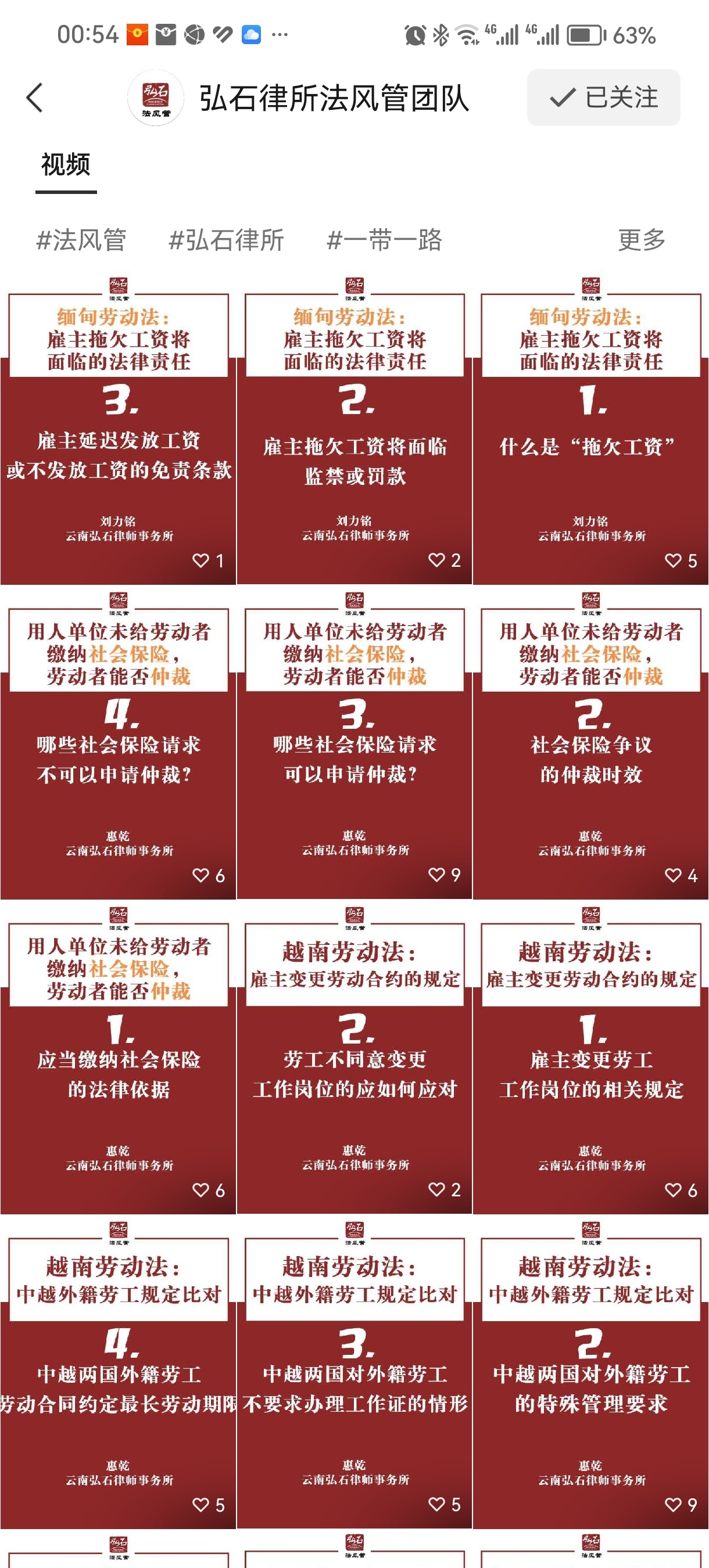Filter by the #法风管 hashtag
This screenshot has height=1568, width=709.
click(81, 240)
